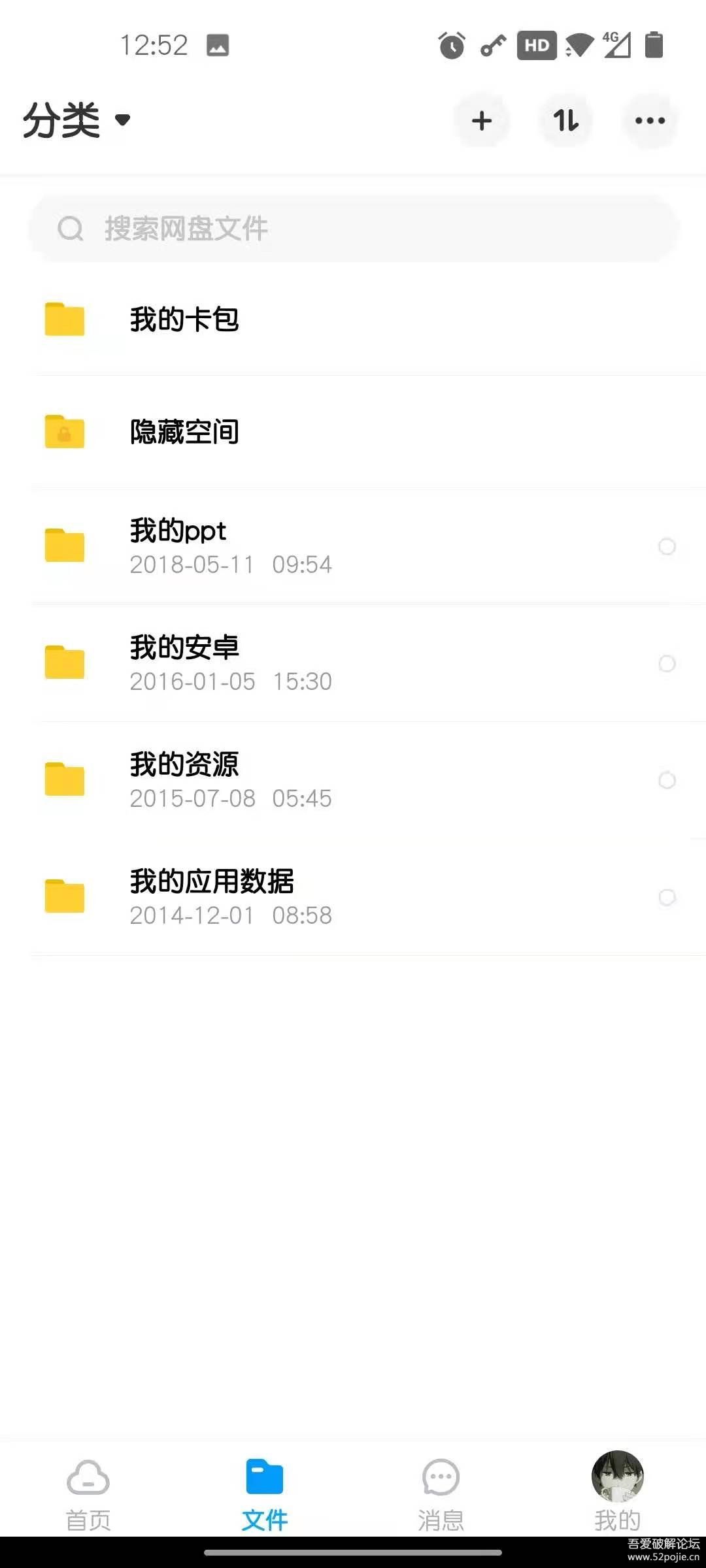The image size is (706, 1568).
Task: Select the 我的安卓 folder checkbox
Action: [667, 663]
